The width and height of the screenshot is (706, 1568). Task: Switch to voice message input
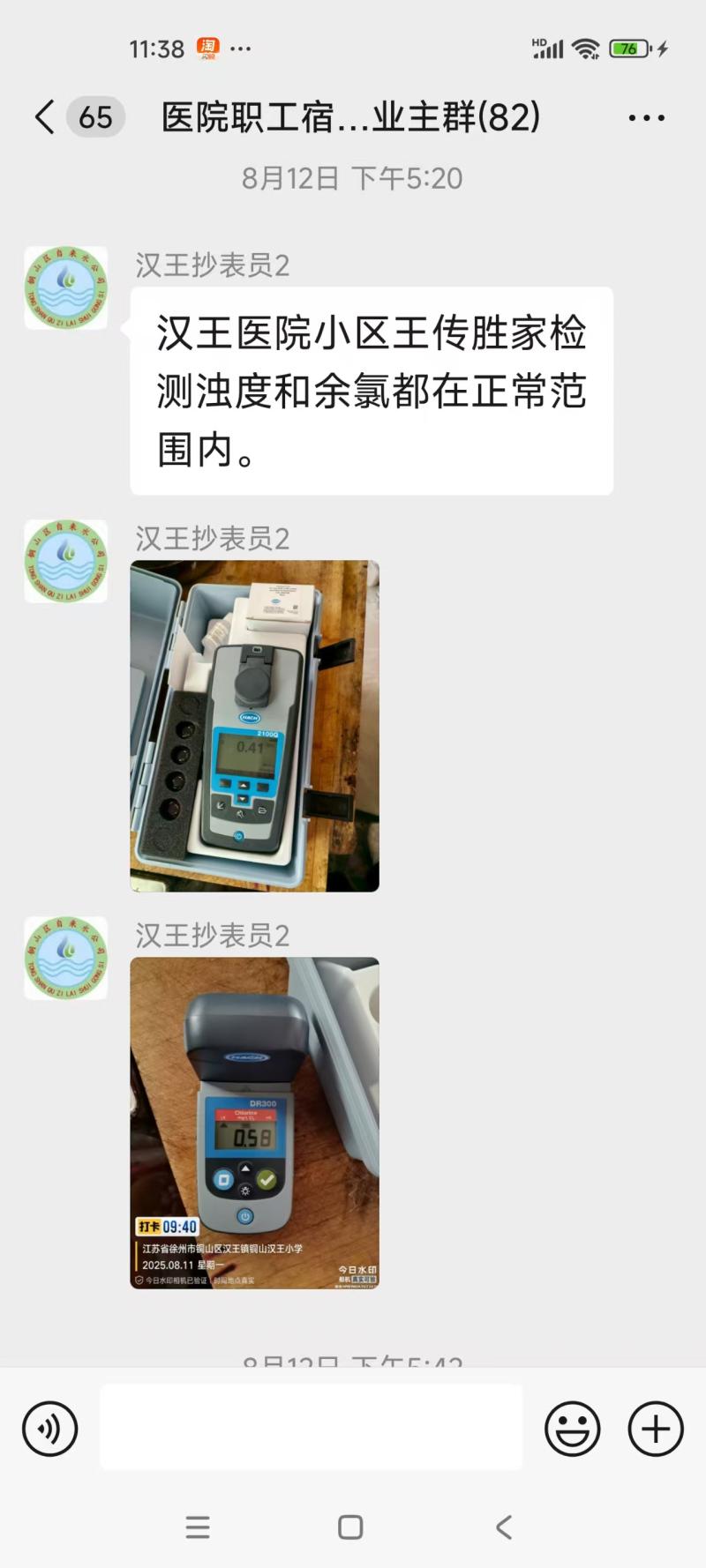coord(50,1429)
